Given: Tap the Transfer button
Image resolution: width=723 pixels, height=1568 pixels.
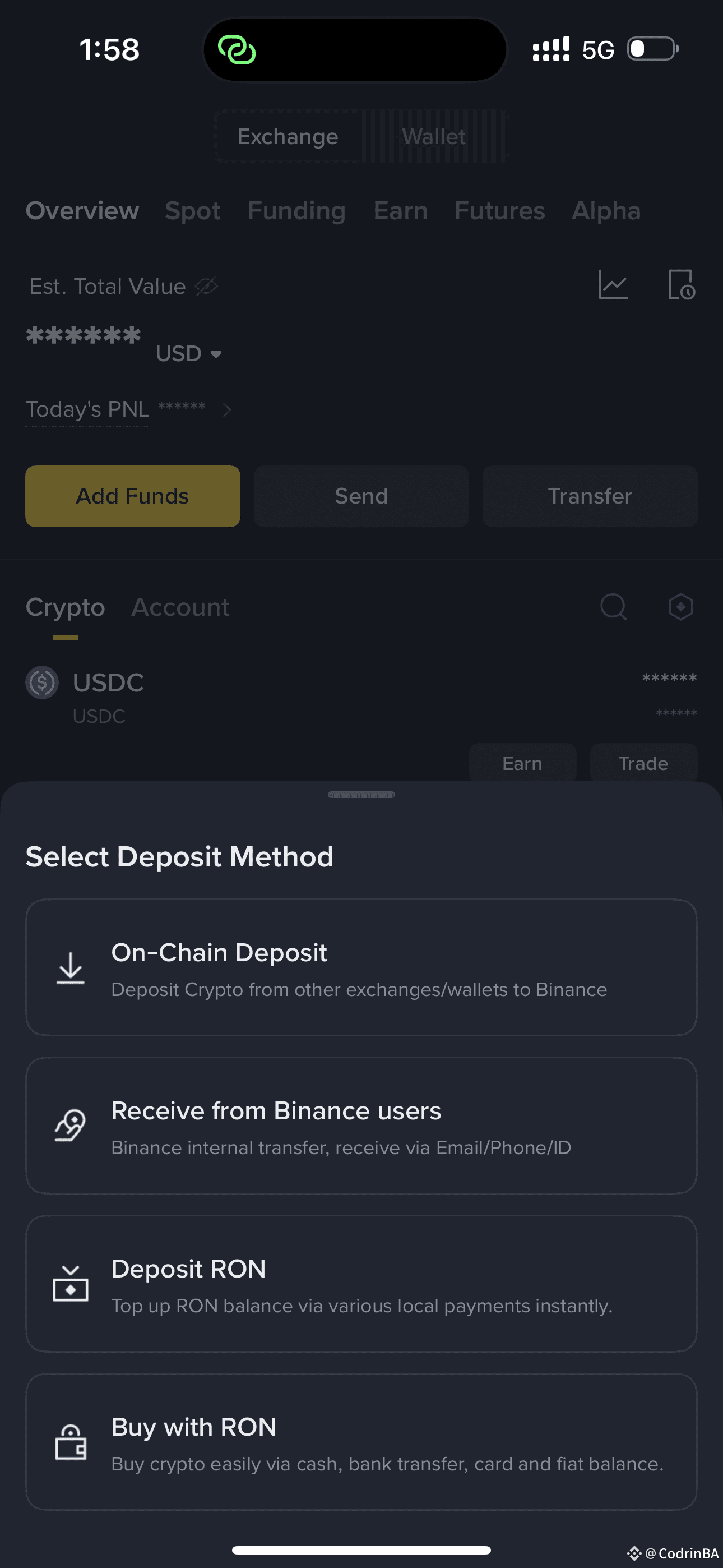Looking at the screenshot, I should point(589,496).
